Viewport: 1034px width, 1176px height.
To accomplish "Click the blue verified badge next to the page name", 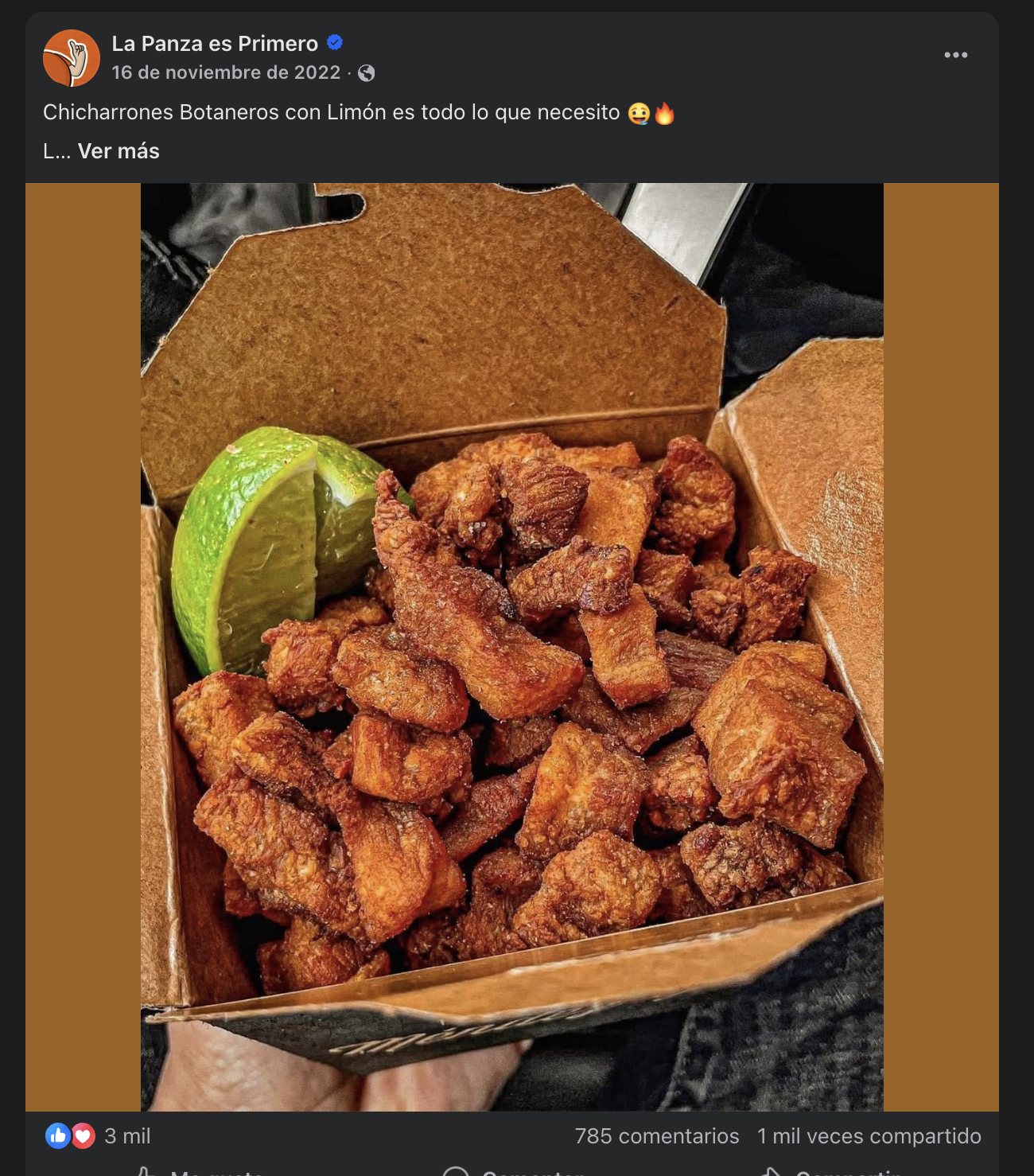I will point(335,44).
